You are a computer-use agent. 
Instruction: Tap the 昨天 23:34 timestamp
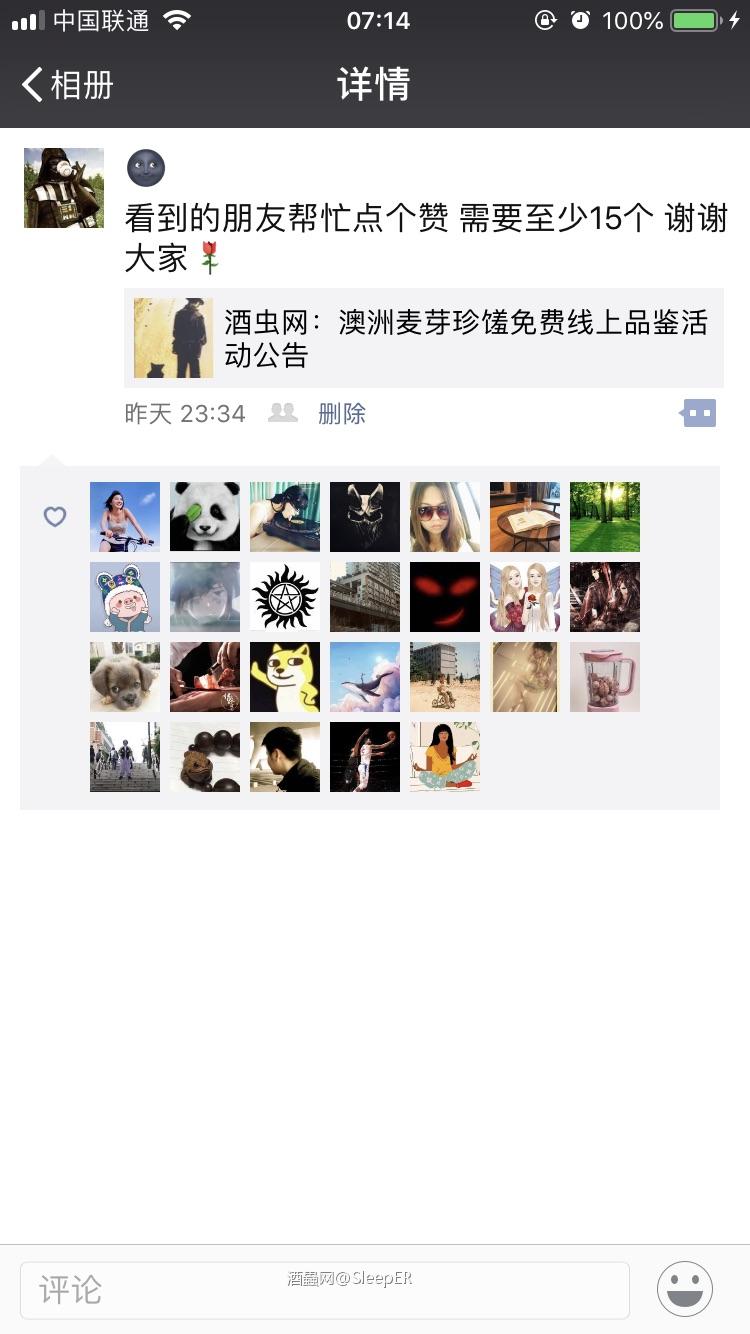pyautogui.click(x=185, y=412)
